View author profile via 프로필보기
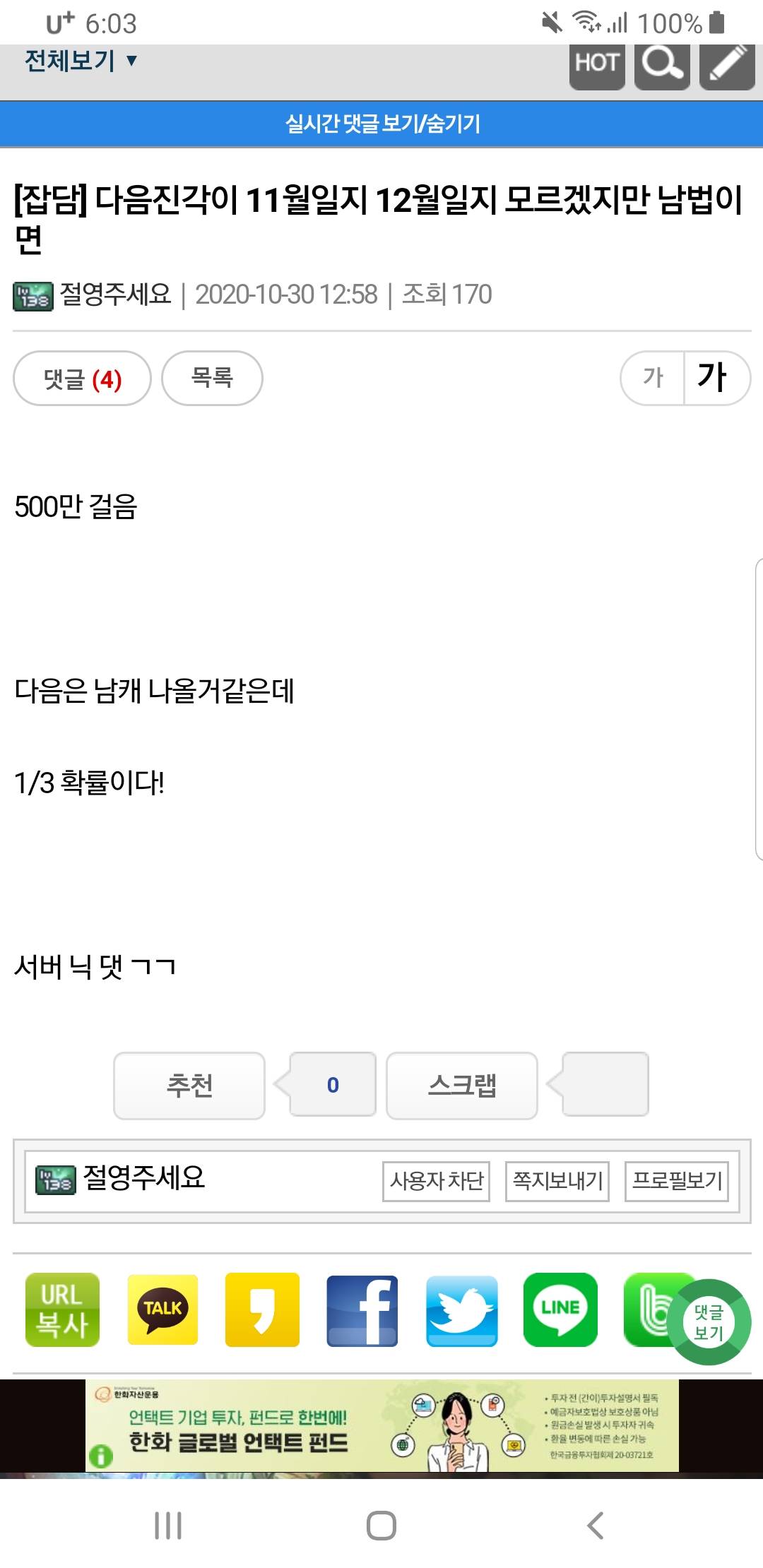 (677, 1180)
